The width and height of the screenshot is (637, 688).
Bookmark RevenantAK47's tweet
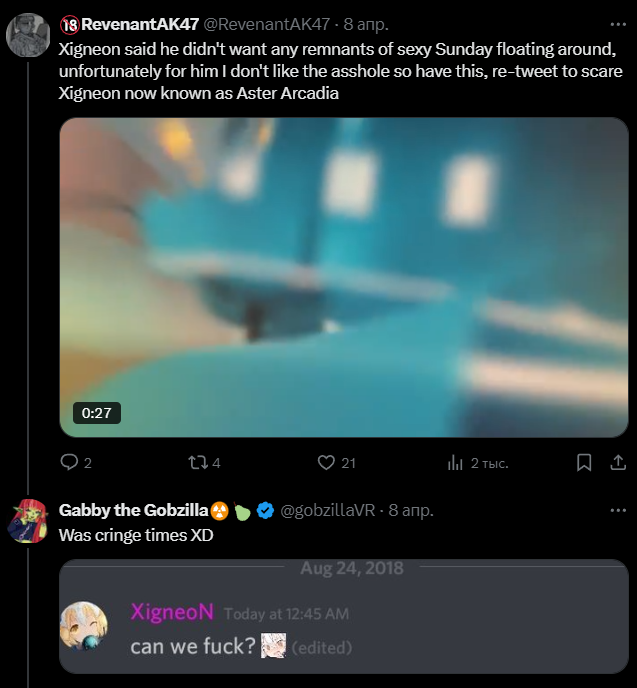[x=585, y=462]
